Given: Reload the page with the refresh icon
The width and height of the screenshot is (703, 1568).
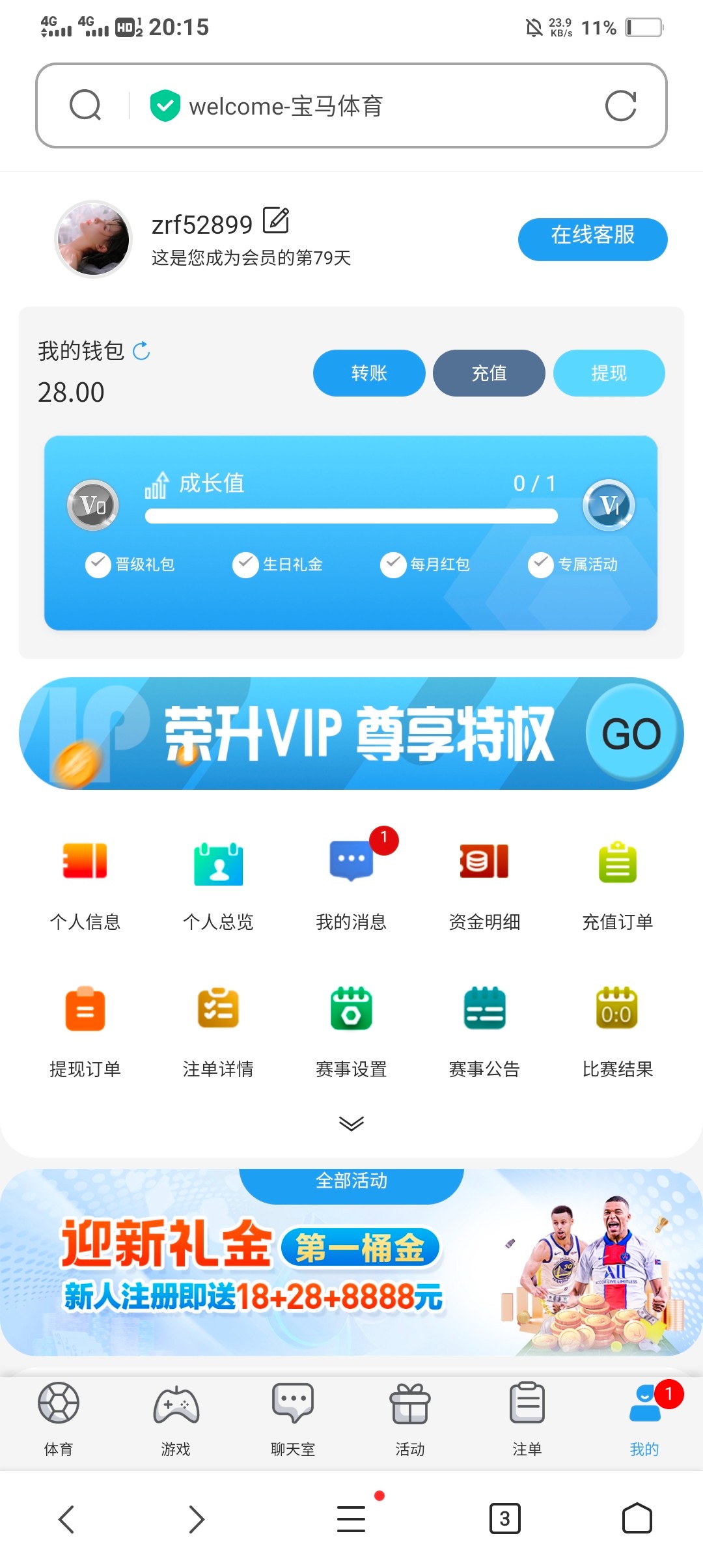Looking at the screenshot, I should [x=620, y=105].
